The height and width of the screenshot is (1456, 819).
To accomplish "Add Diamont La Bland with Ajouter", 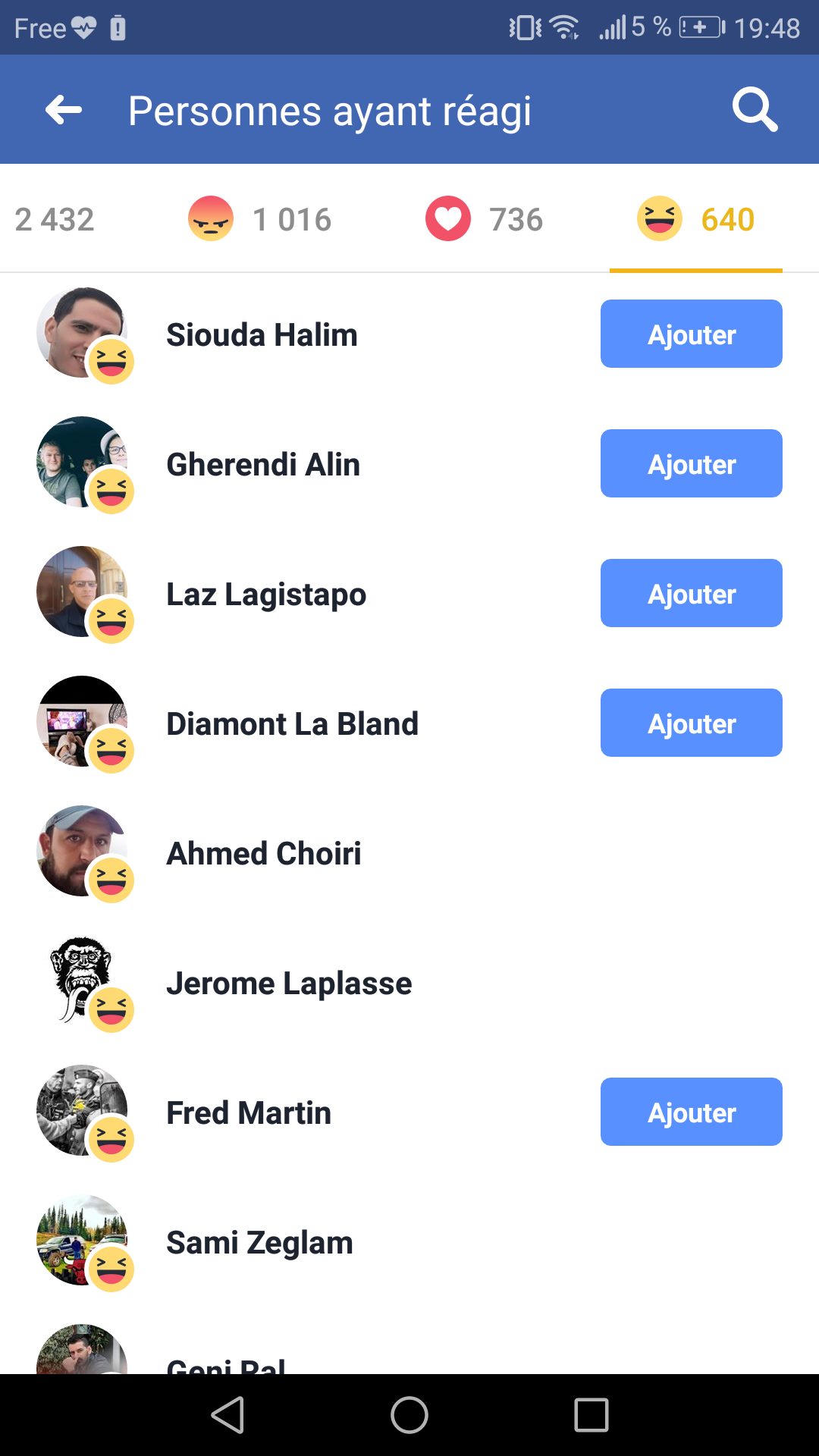I will click(x=691, y=723).
